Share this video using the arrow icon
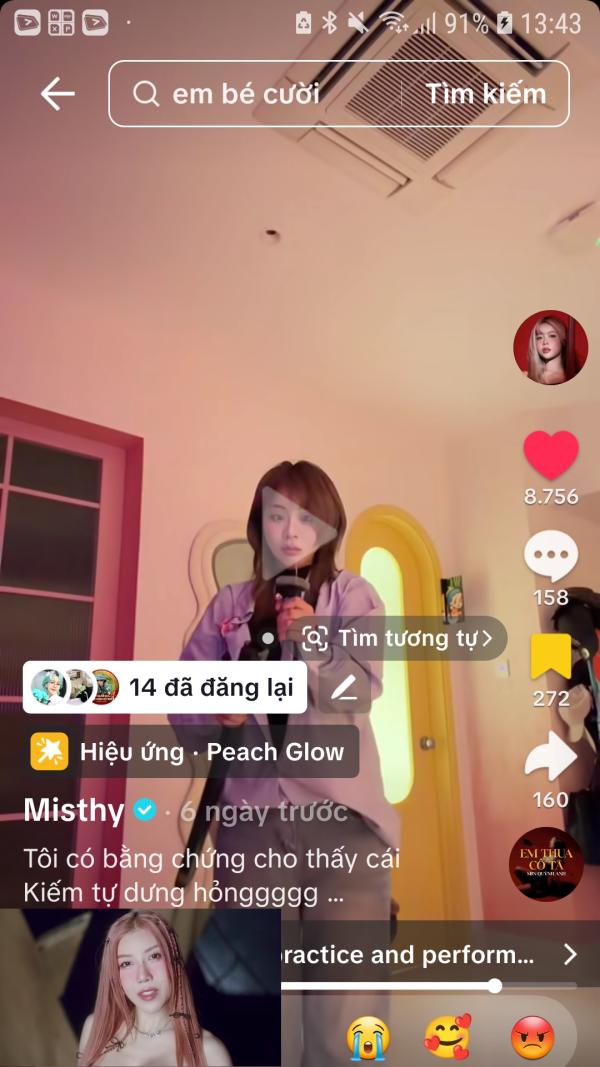600x1067 pixels. (551, 759)
